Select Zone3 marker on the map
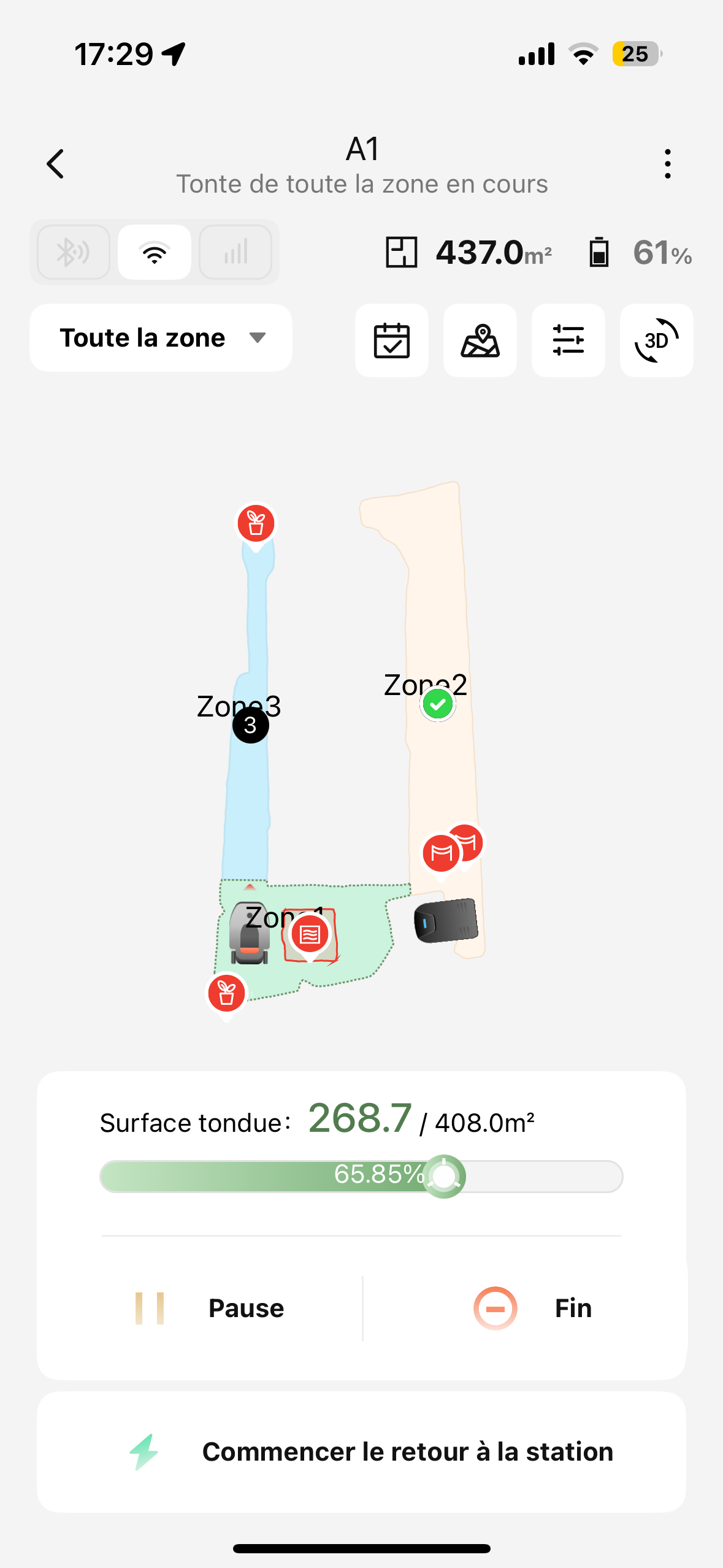Image resolution: width=723 pixels, height=1568 pixels. (250, 725)
